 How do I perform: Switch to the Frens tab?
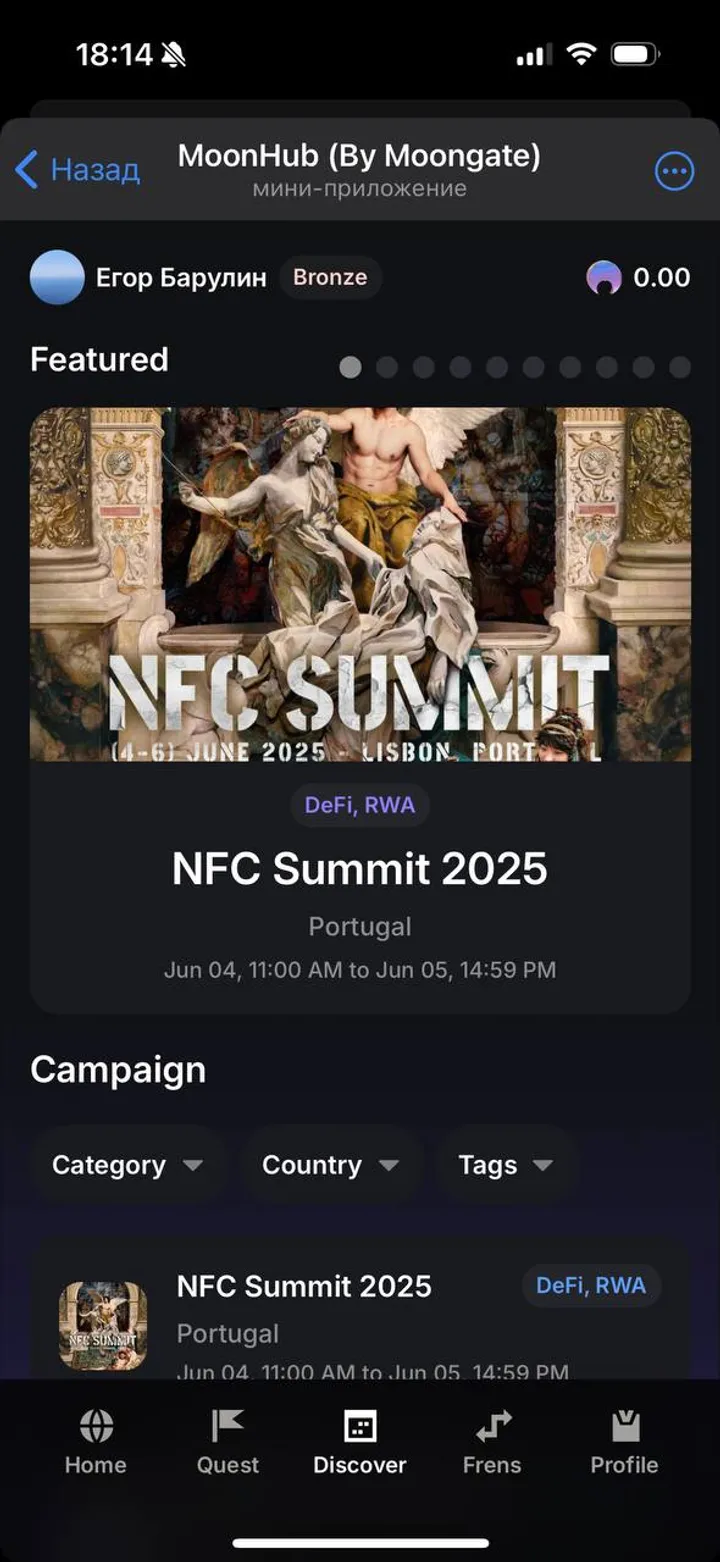pos(492,1443)
